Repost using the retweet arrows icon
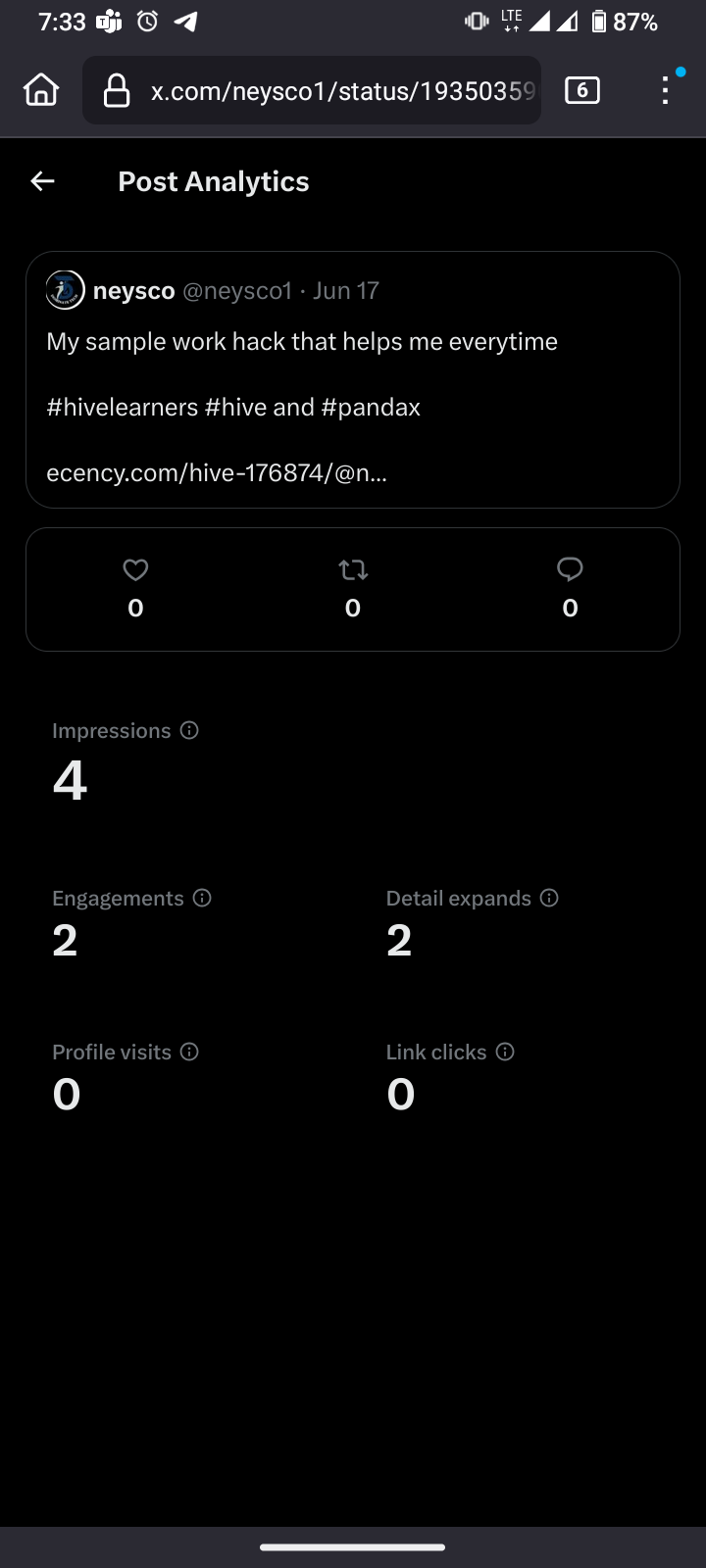This screenshot has width=706, height=1568. click(x=353, y=569)
